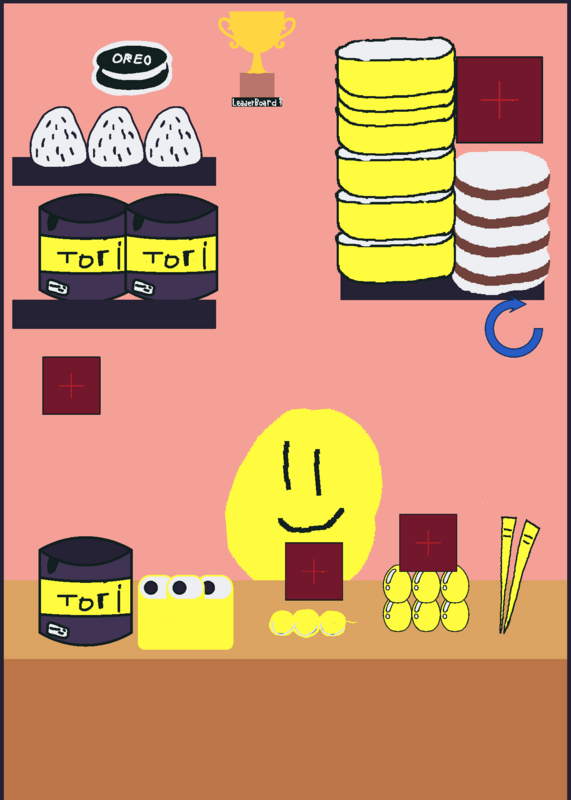Tap the blue circular reset arrow
Screen dimensions: 571x800
click(x=513, y=328)
